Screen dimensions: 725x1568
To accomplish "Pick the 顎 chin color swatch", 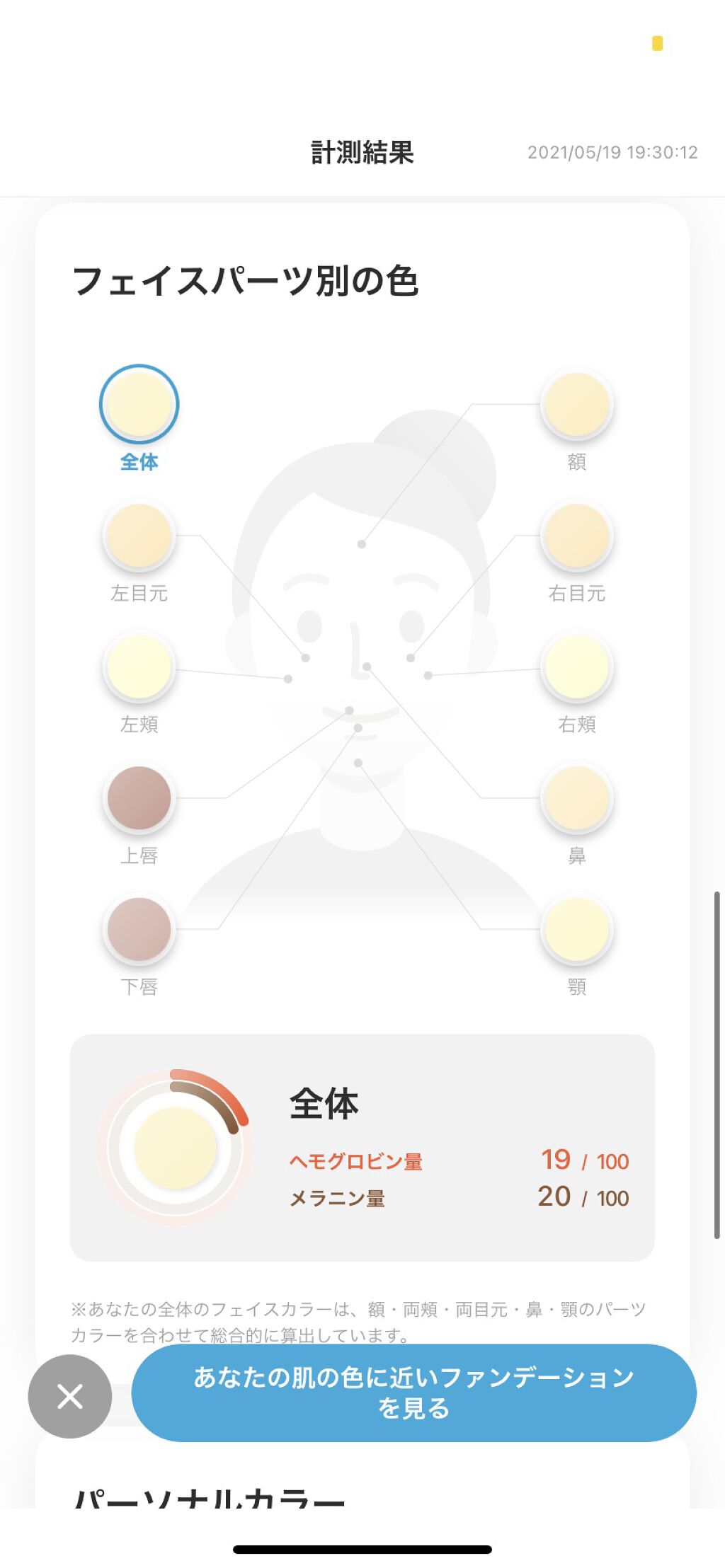I will click(x=576, y=929).
